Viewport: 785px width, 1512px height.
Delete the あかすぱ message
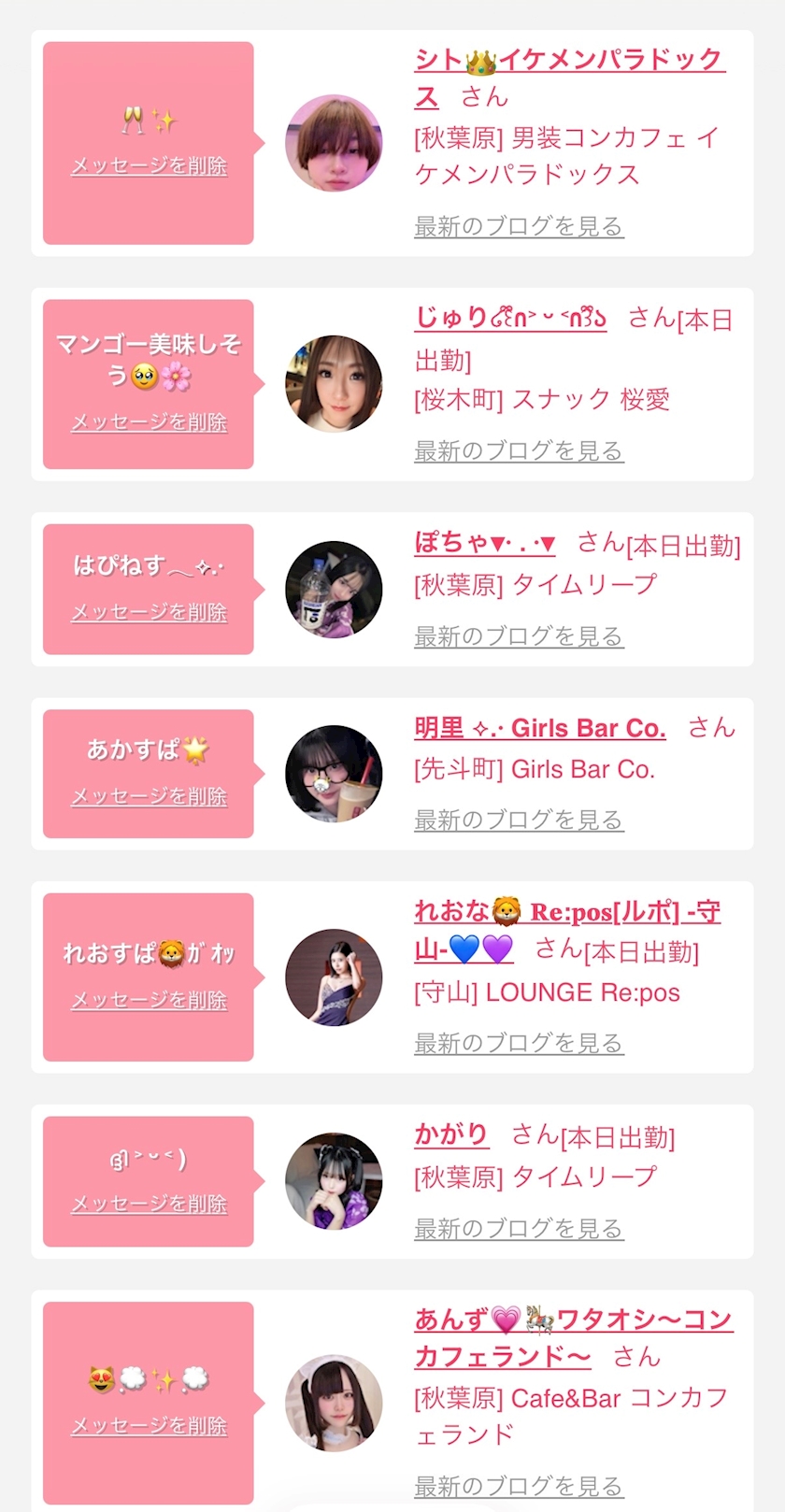click(150, 796)
